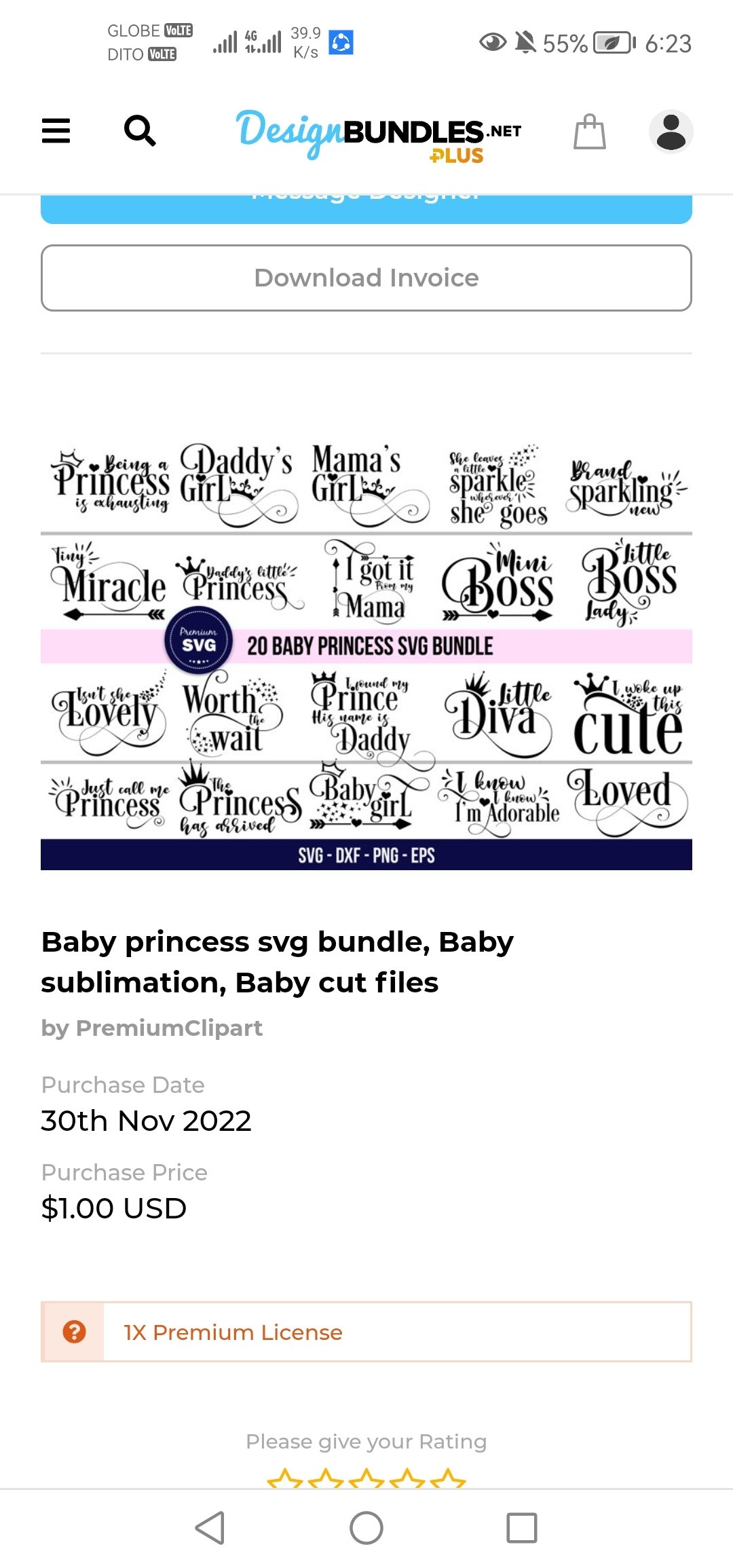
Task: Open the Baby princess svg bundle title
Action: coord(277,962)
